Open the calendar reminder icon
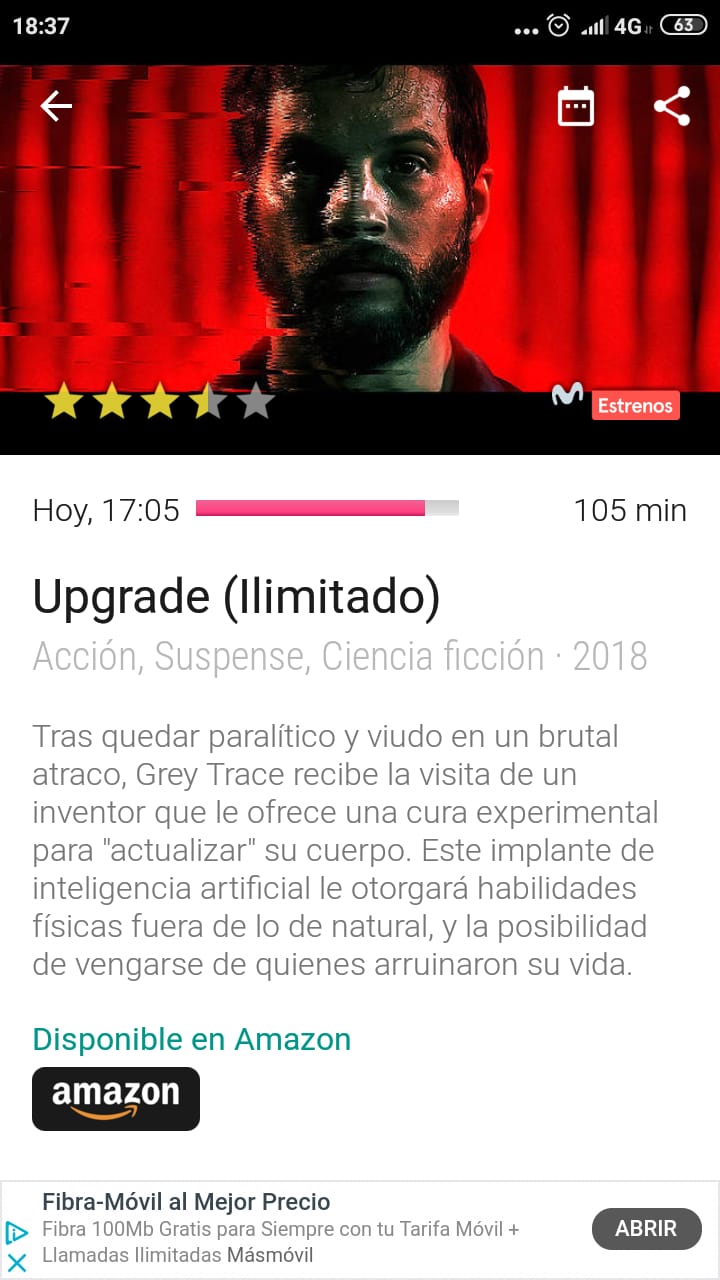The width and height of the screenshot is (720, 1280). [576, 106]
